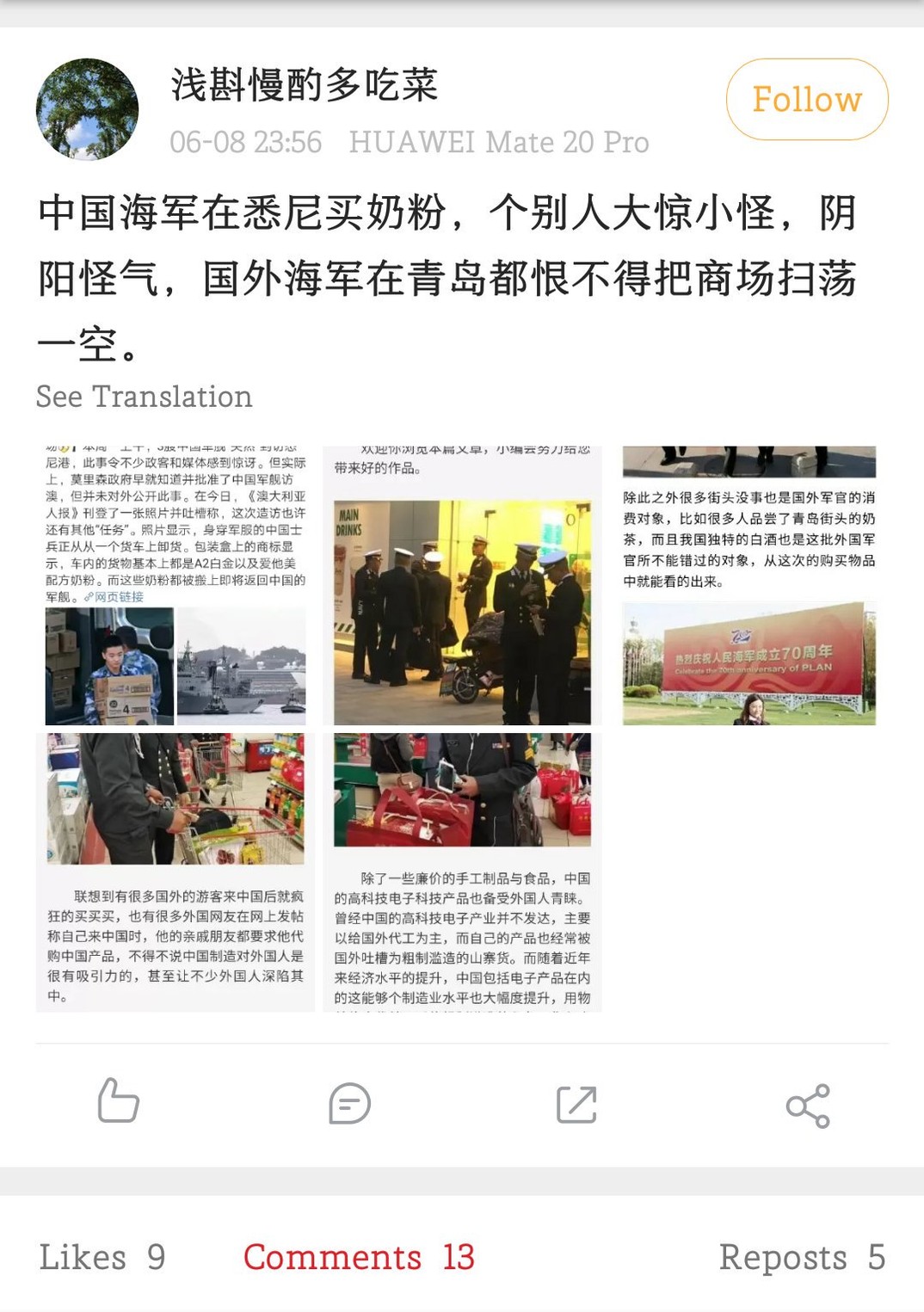Like this post with the thumbs-up icon
Viewport: 924px width, 1312px height.
pyautogui.click(x=118, y=1101)
